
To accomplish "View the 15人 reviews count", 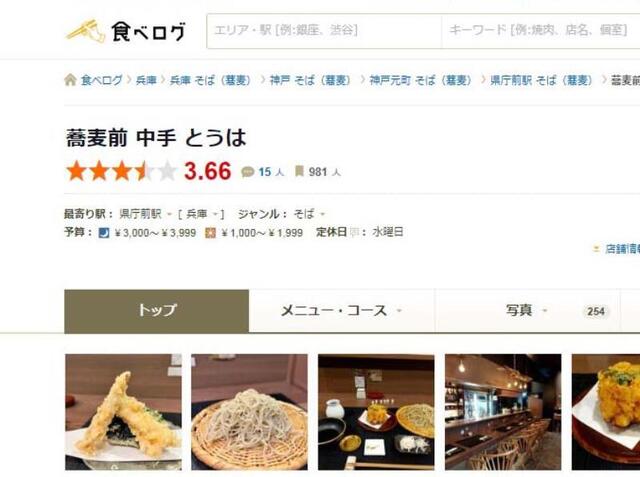I will click(264, 172).
